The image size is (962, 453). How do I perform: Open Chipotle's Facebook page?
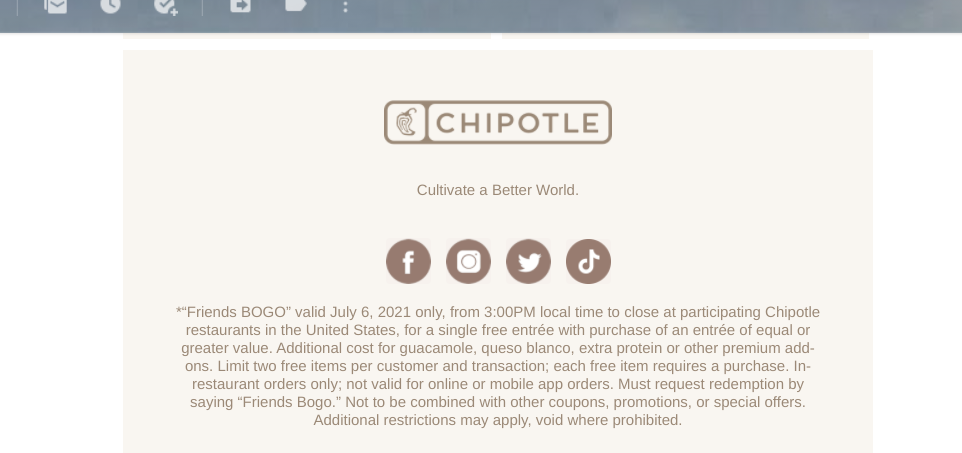tap(408, 262)
